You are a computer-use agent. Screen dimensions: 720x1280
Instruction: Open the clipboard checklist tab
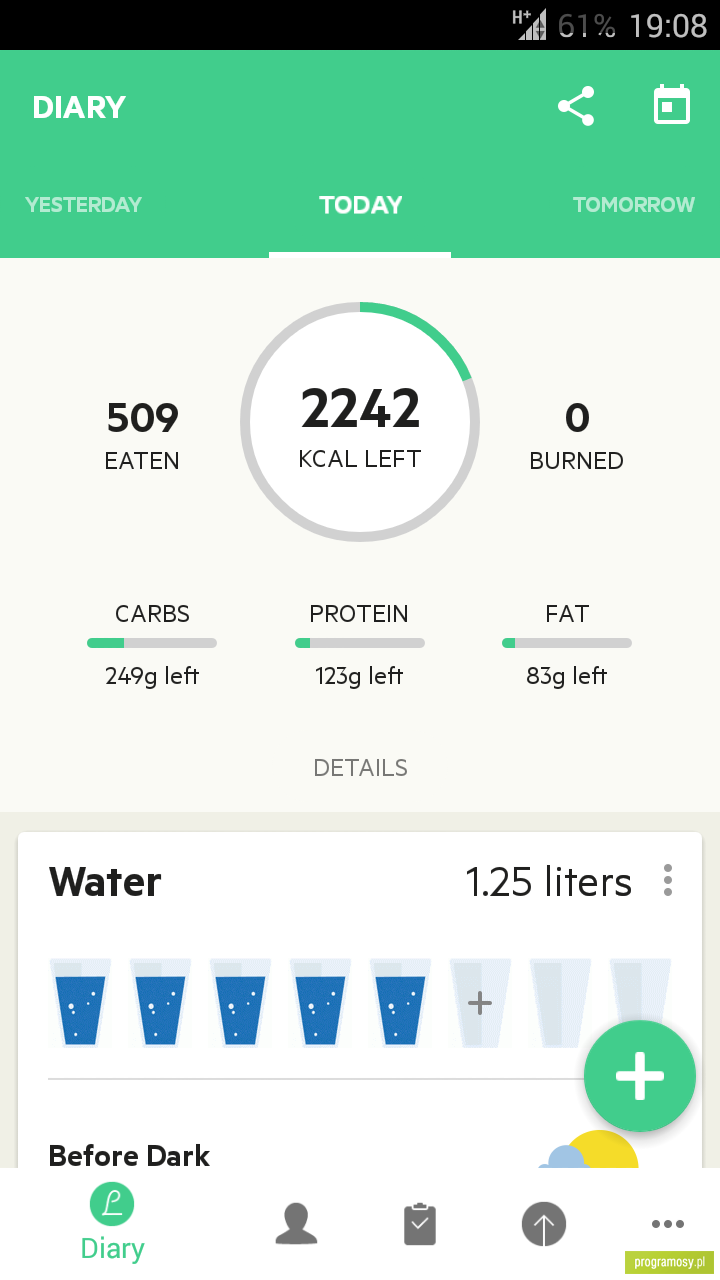tap(420, 1224)
